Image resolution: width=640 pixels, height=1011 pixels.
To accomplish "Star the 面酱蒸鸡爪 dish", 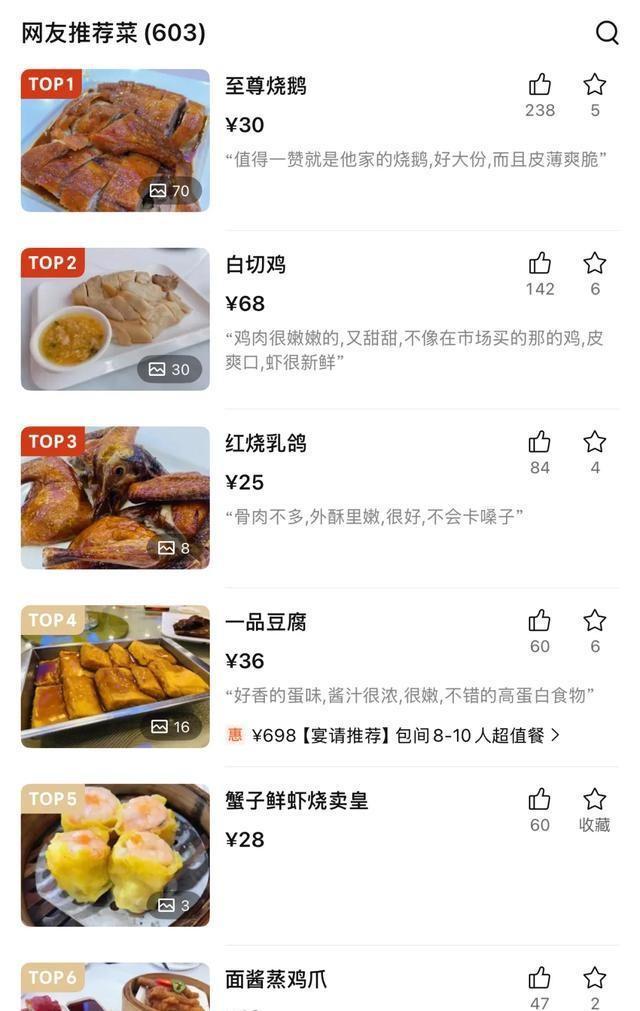I will [x=595, y=978].
